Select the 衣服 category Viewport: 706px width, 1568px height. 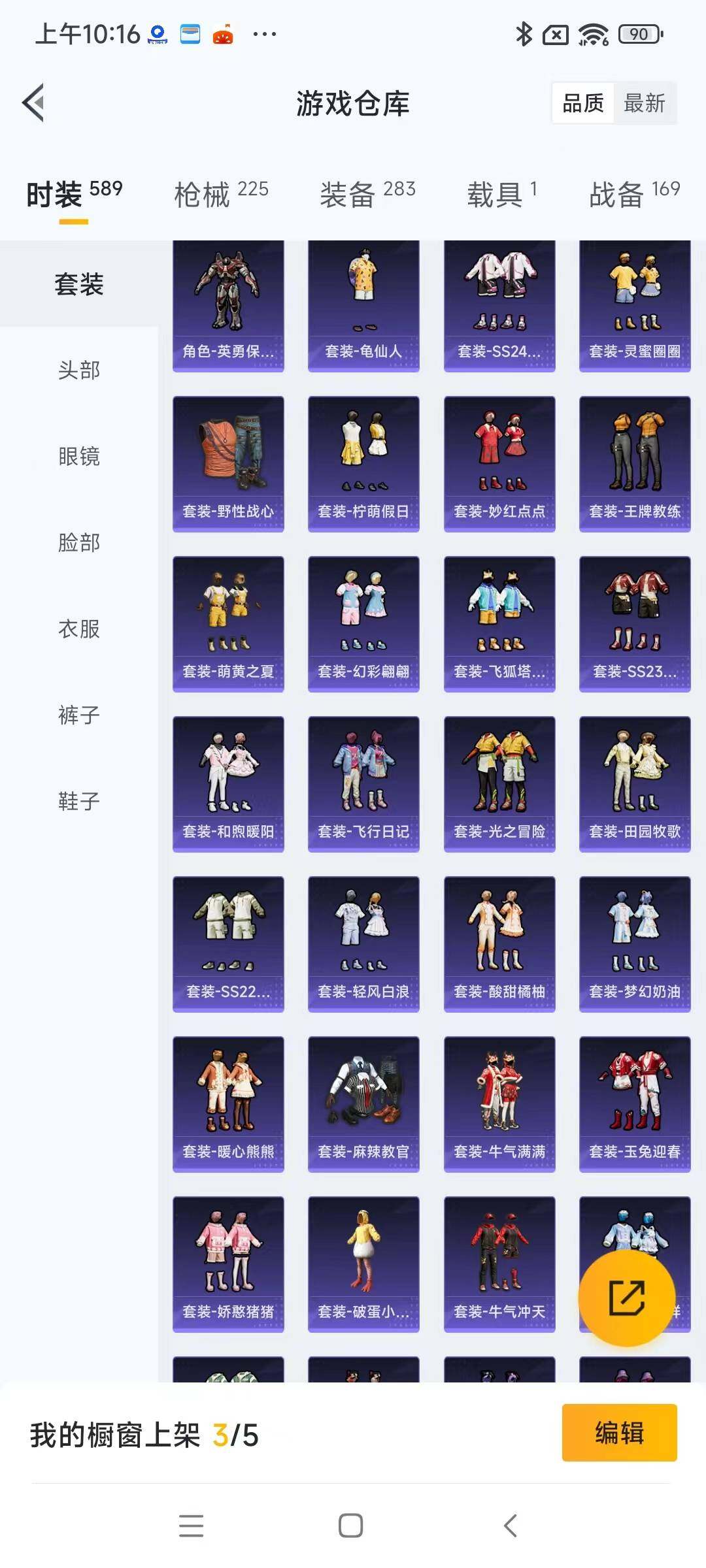click(79, 629)
